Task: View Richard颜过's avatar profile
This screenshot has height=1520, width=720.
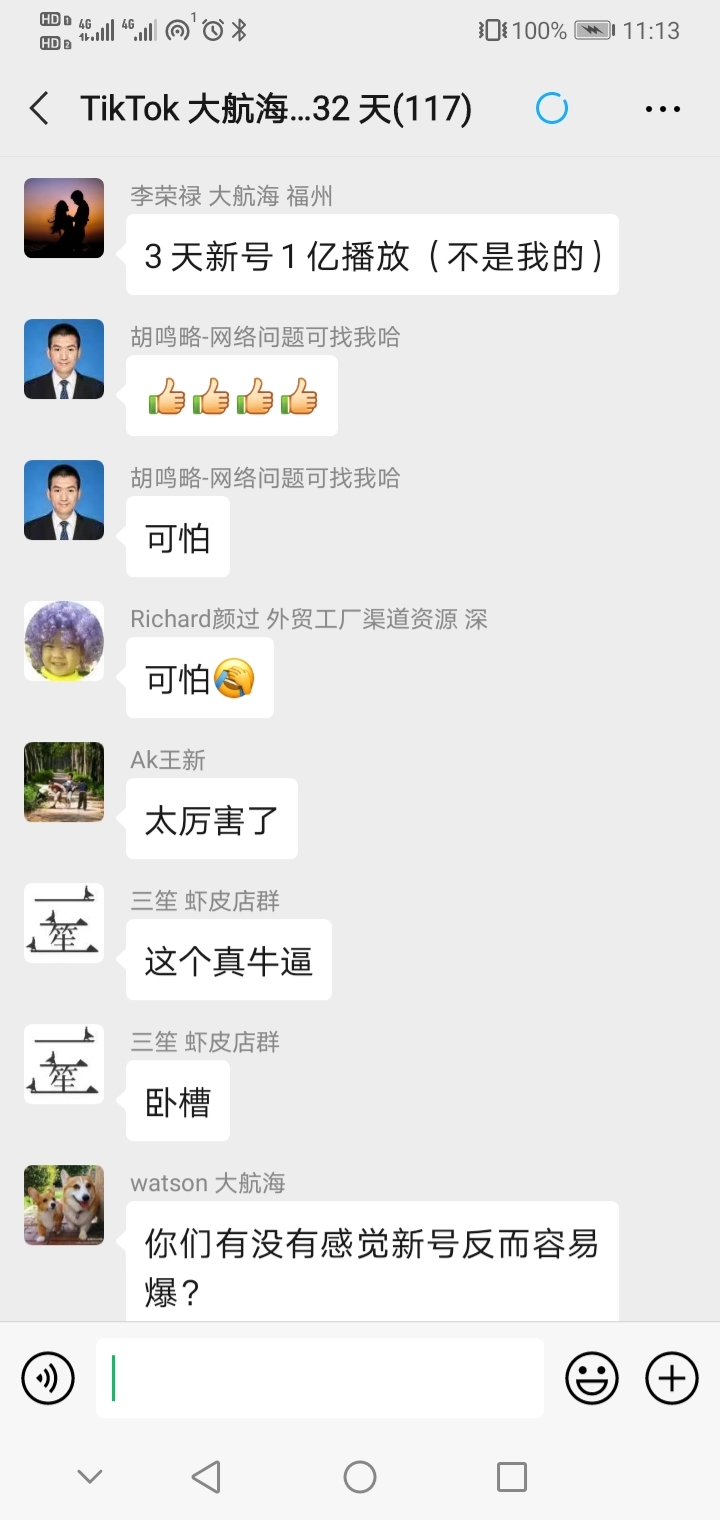Action: pyautogui.click(x=64, y=641)
